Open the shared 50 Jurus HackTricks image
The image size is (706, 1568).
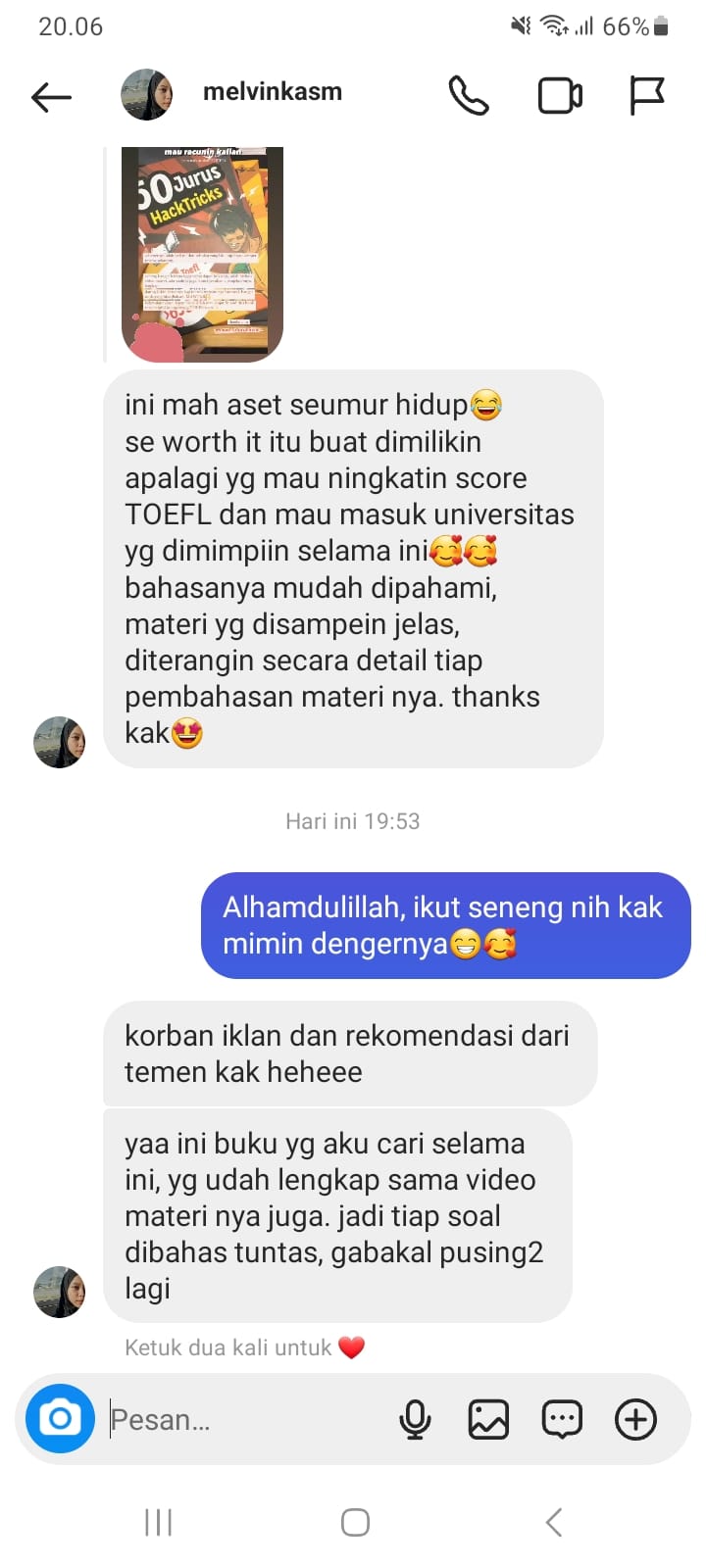point(202,254)
